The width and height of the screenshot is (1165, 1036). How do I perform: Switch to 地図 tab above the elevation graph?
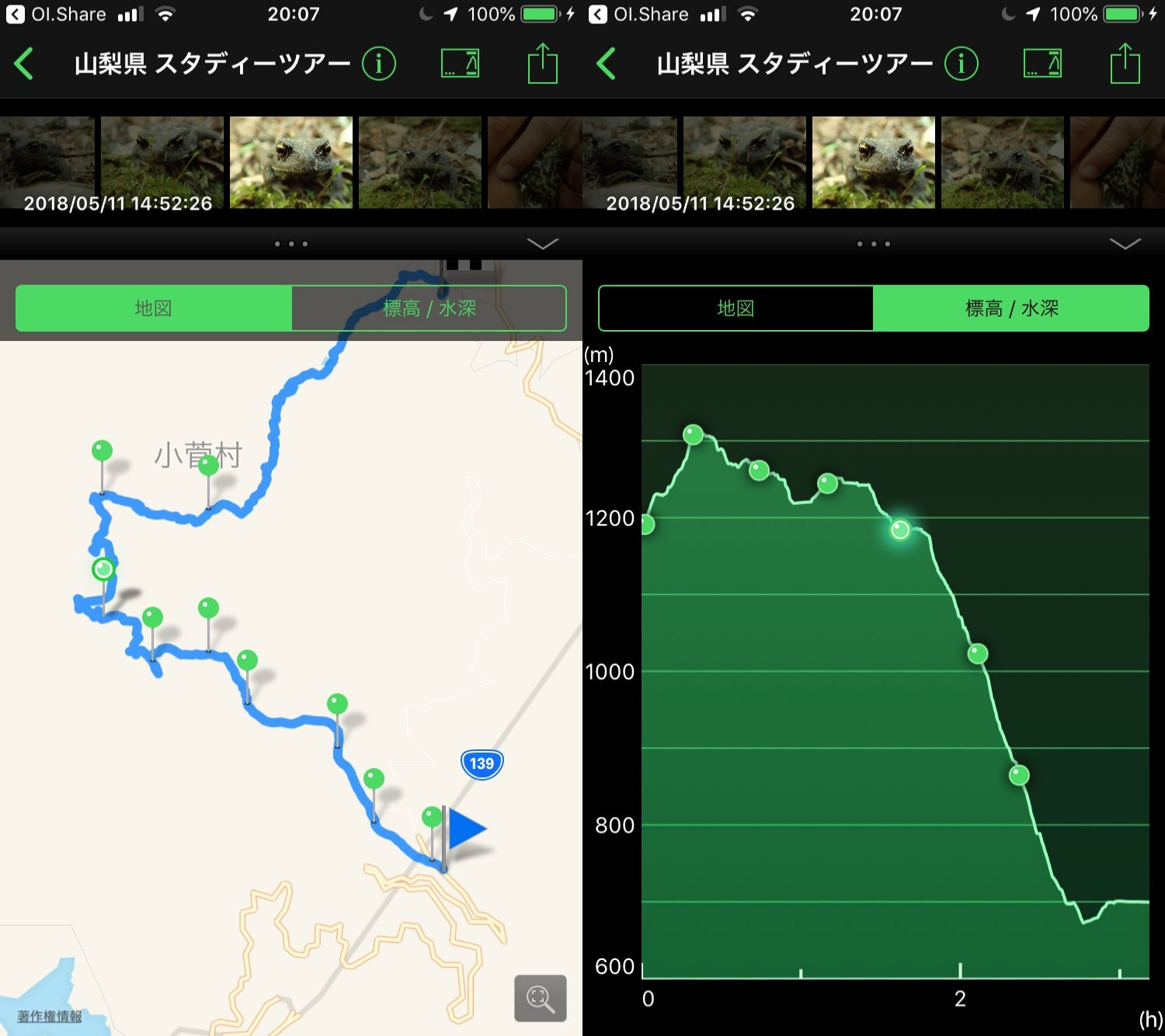(736, 308)
